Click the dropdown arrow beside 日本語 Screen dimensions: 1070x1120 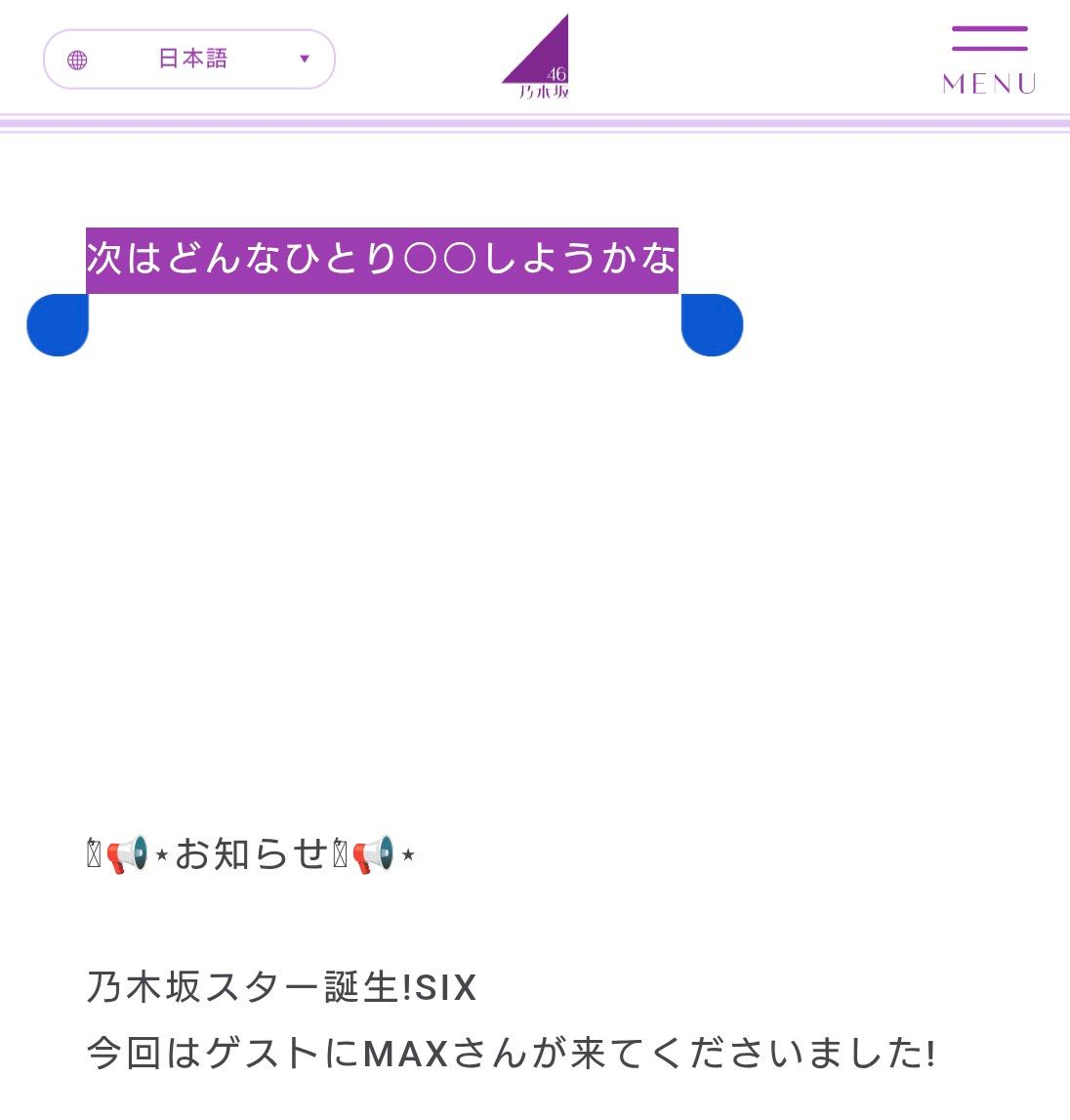pyautogui.click(x=305, y=59)
